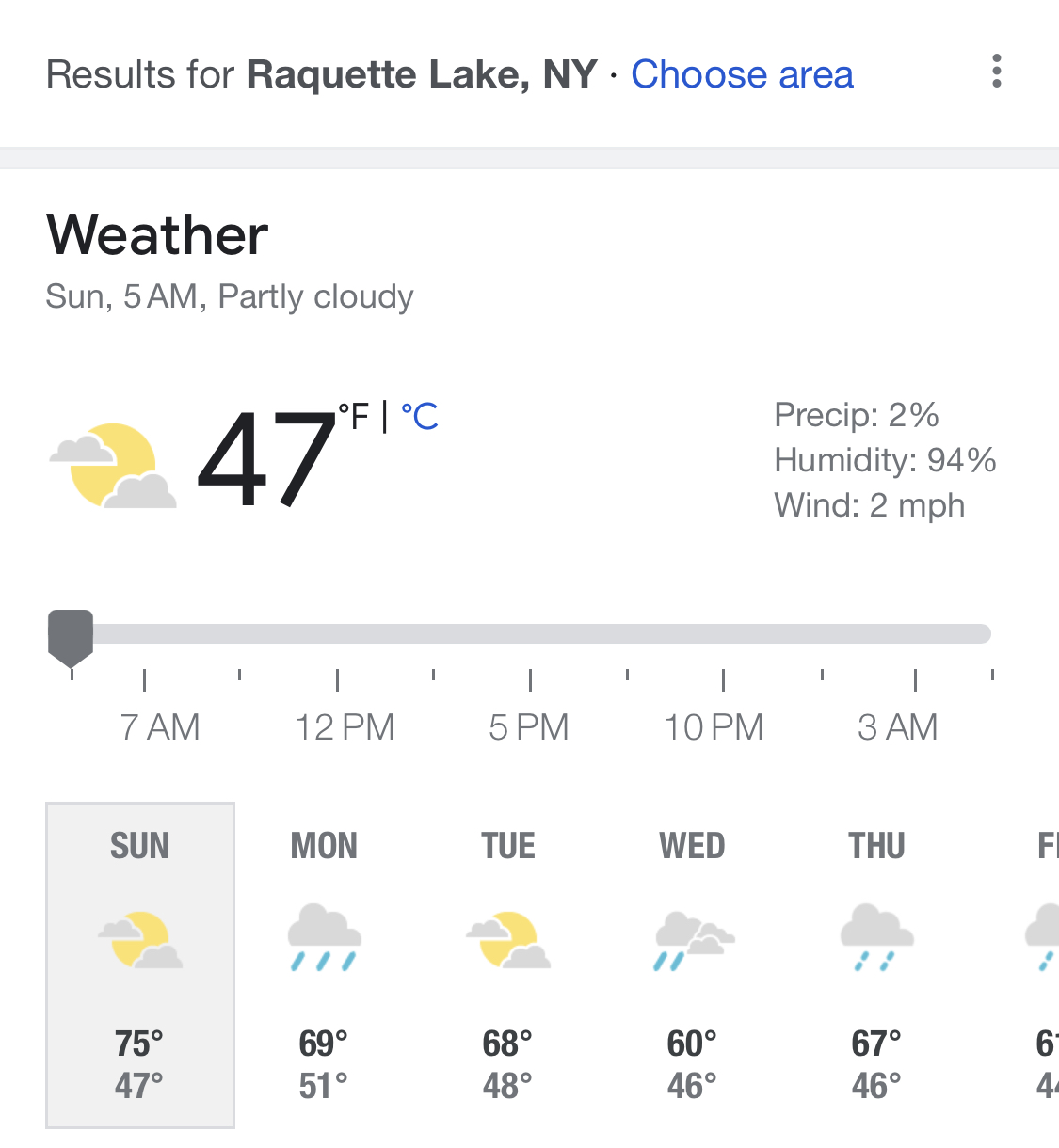The width and height of the screenshot is (1059, 1148).
Task: Tap the Choose area link
Action: [x=742, y=74]
